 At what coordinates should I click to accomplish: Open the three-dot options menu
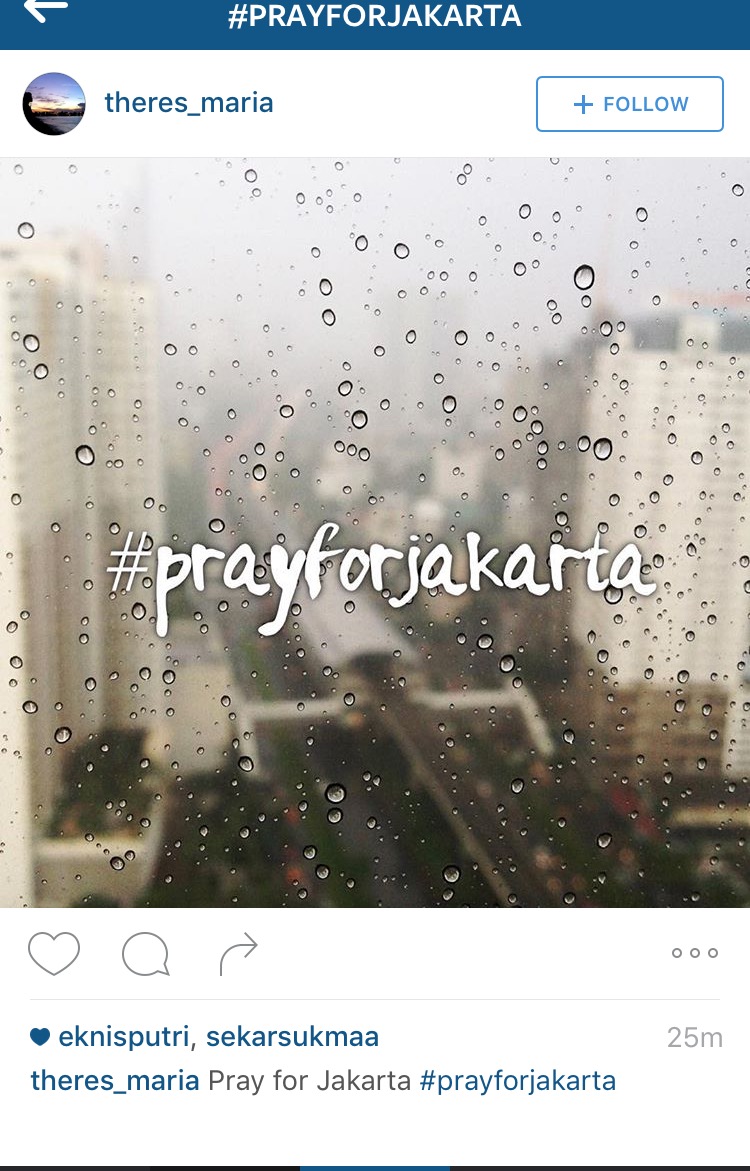pos(694,953)
